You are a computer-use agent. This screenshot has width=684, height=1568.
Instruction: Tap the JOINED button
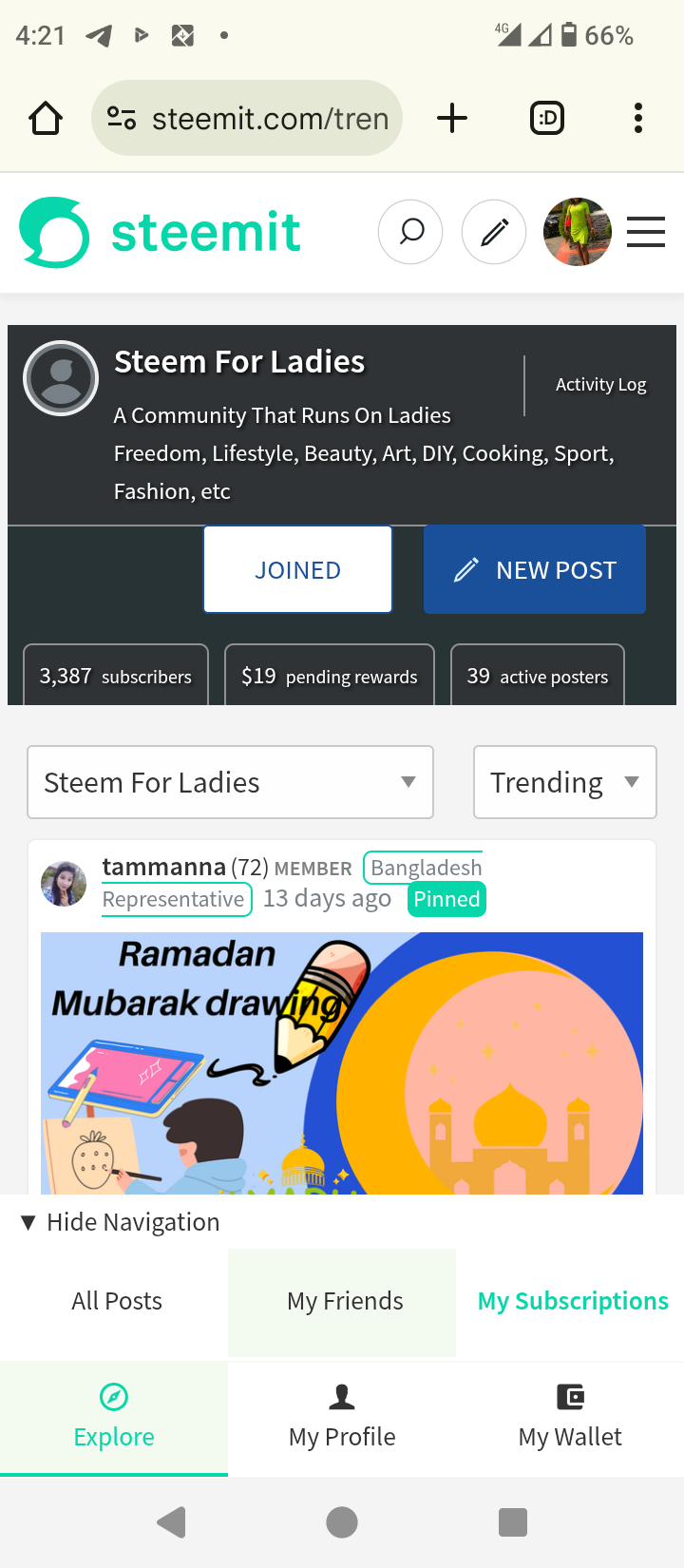point(297,569)
